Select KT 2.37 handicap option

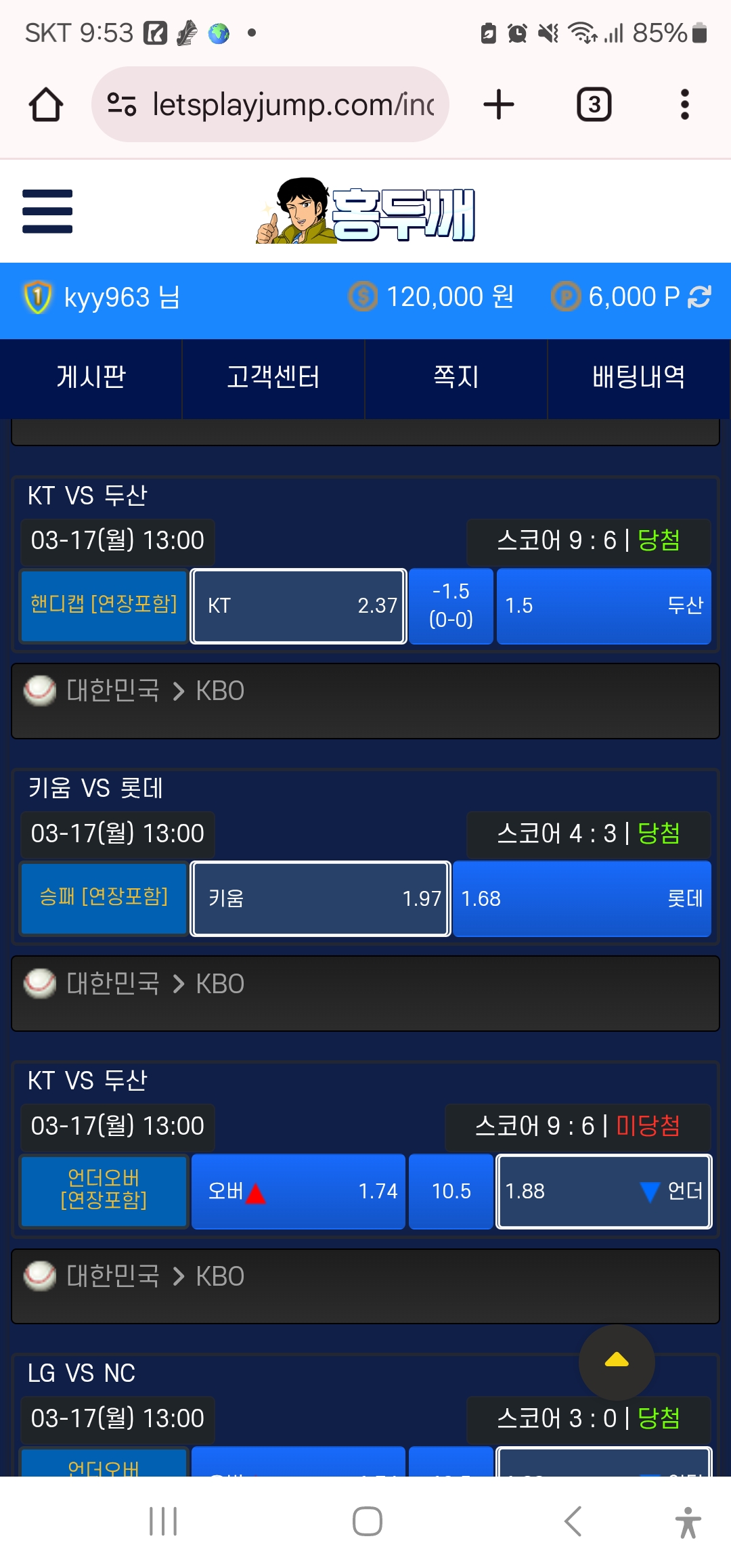pos(298,606)
